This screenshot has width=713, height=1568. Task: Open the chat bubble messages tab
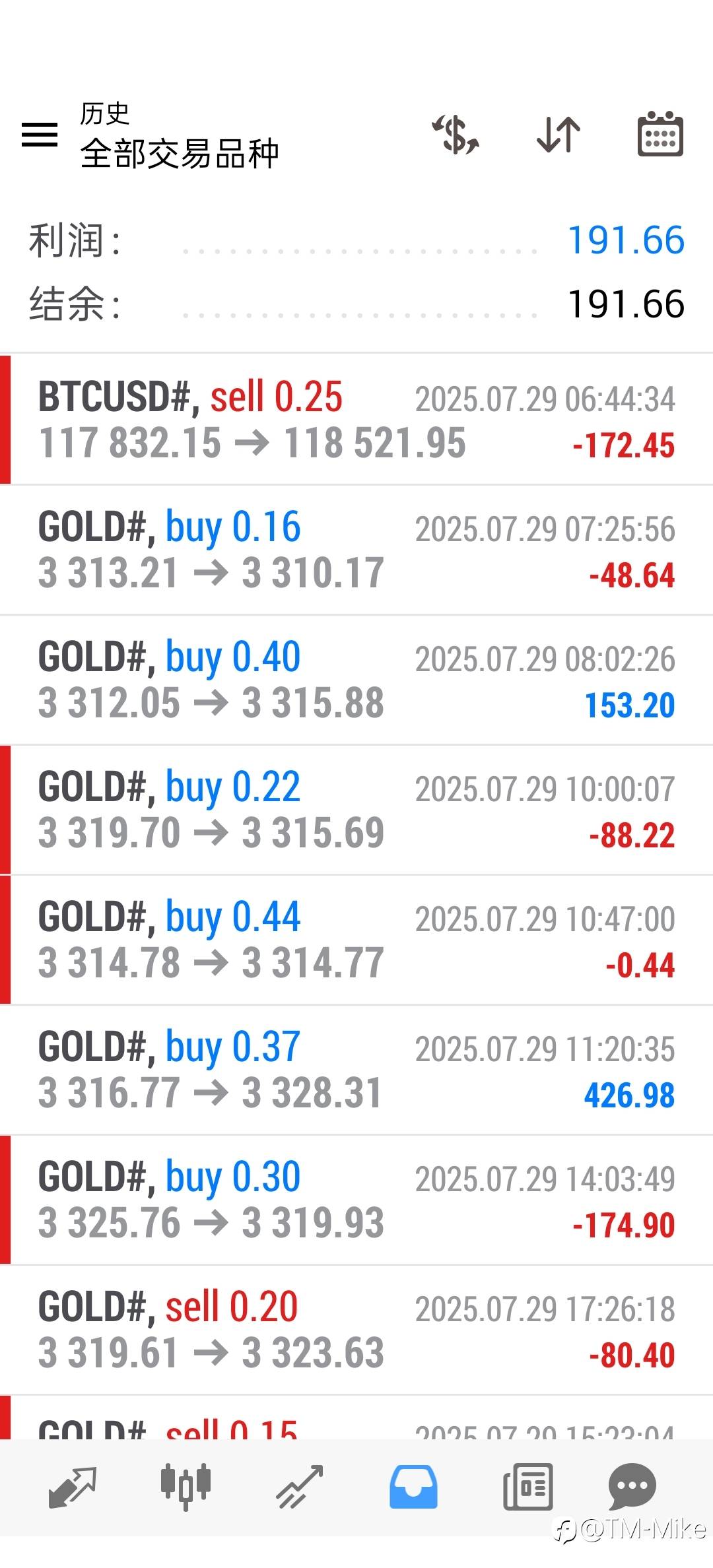(x=632, y=1486)
